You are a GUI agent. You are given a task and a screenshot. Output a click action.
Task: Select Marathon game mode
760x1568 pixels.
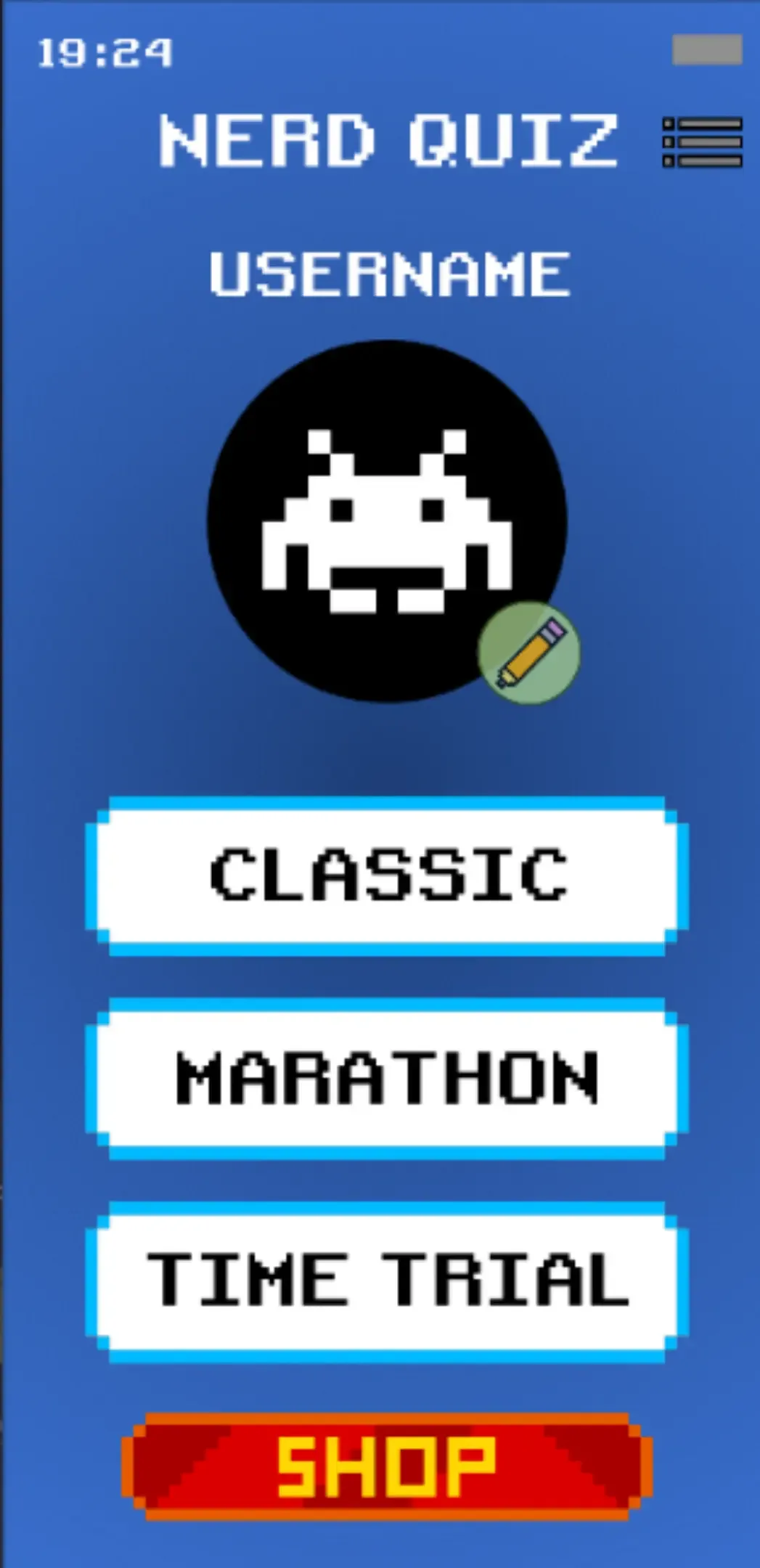(387, 1078)
